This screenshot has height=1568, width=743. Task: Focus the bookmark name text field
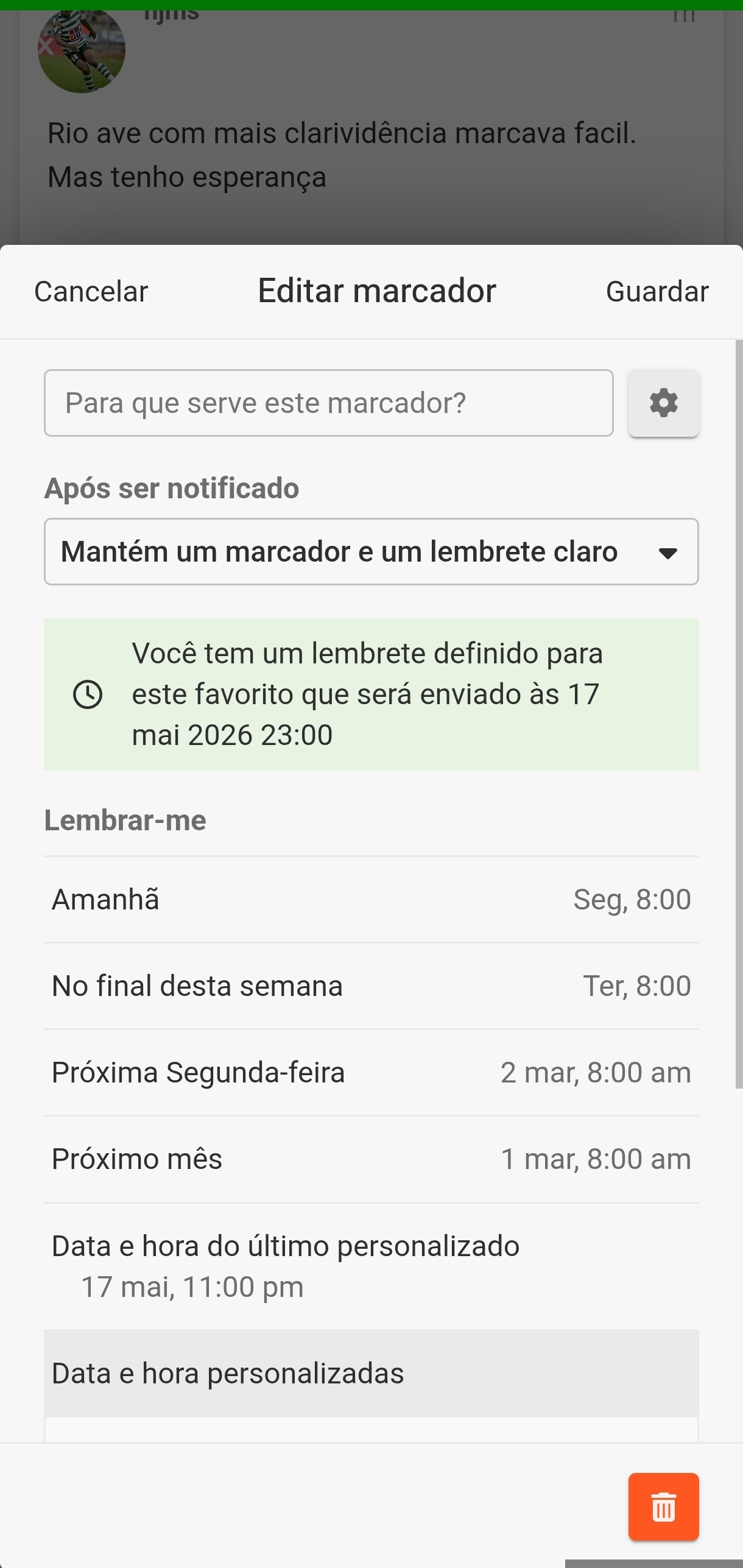coord(328,403)
